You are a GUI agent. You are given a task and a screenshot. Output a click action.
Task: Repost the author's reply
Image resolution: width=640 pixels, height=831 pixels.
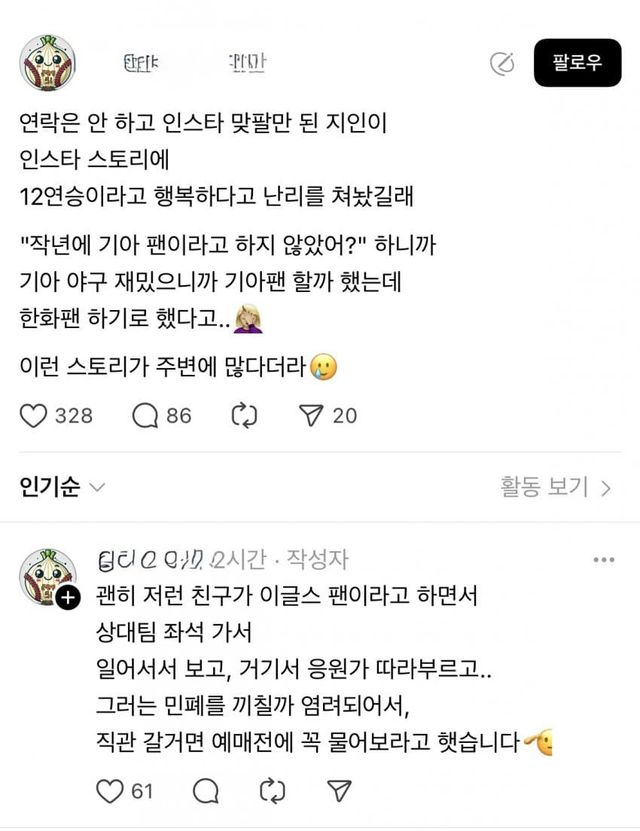tap(272, 791)
